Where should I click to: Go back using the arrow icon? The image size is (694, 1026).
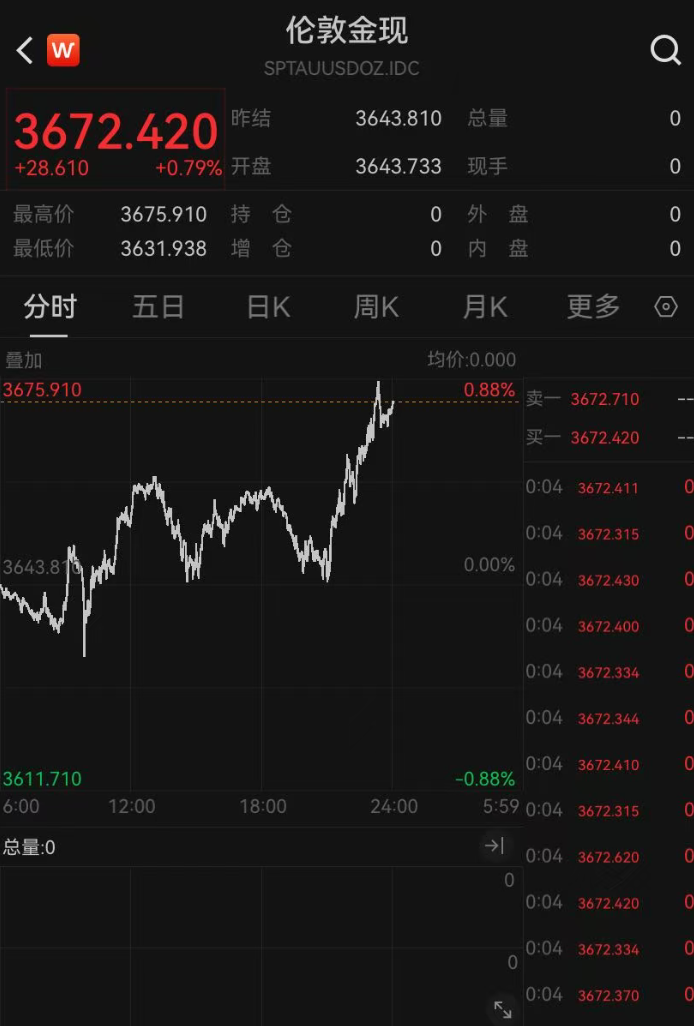(25, 50)
